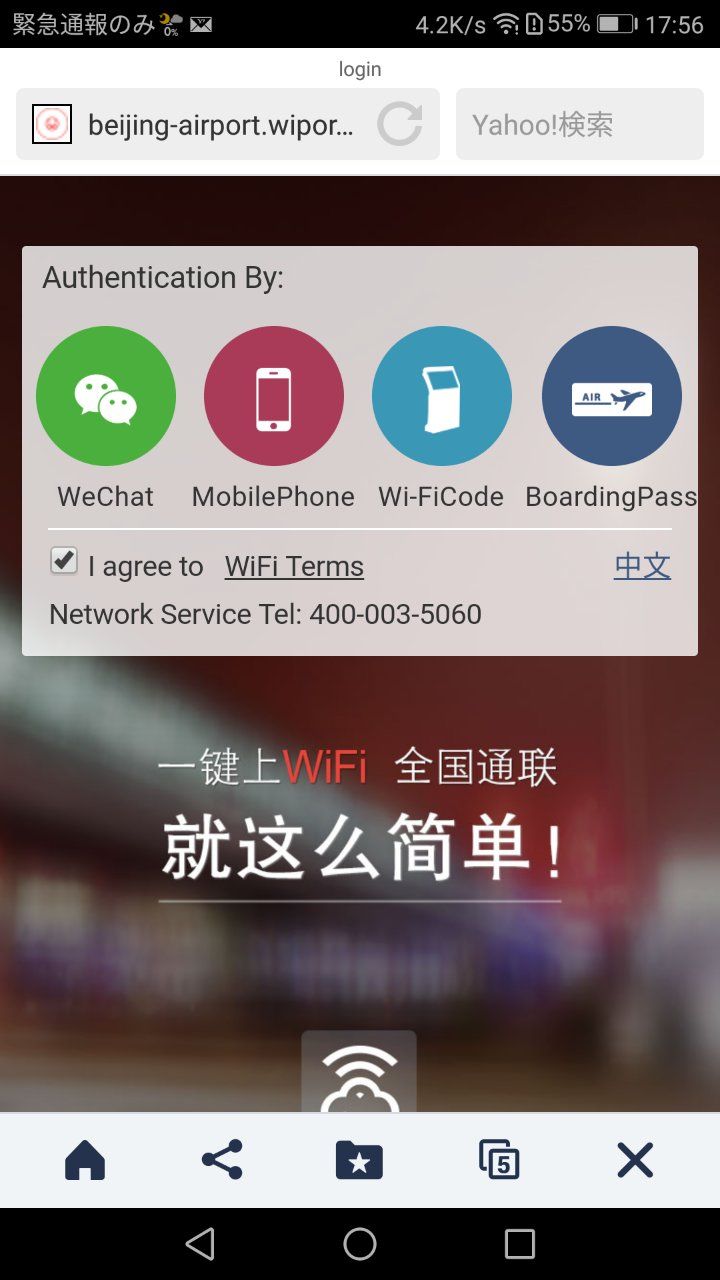Choose WeChat authentication
Viewport: 720px width, 1280px height.
point(106,396)
